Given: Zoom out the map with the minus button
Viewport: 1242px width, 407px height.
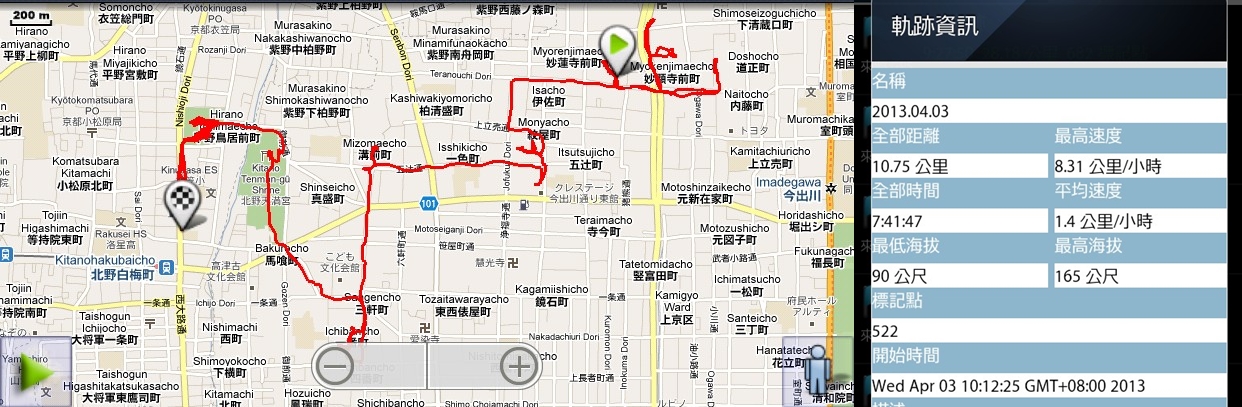Looking at the screenshot, I should 336,367.
